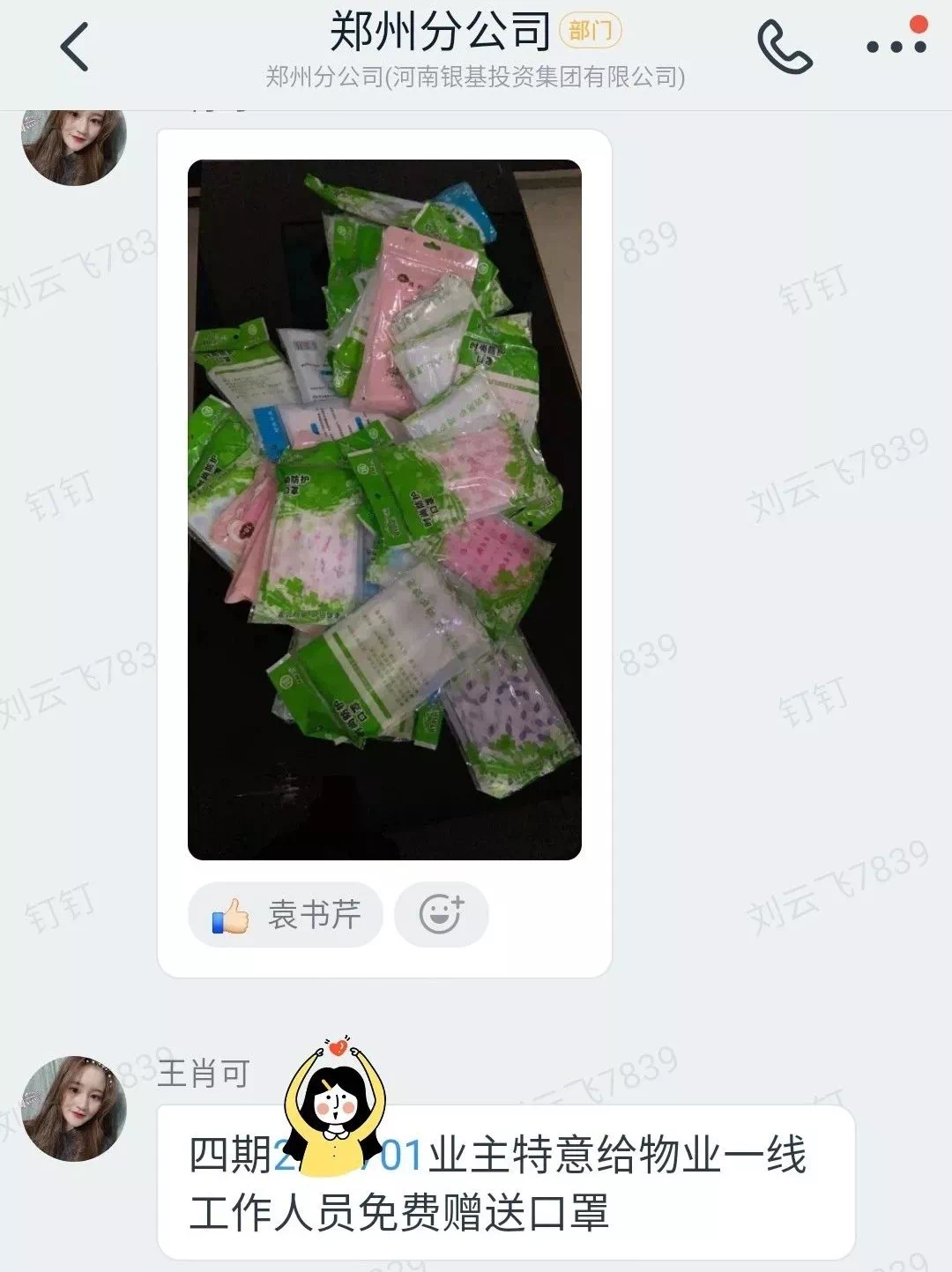
Task: Tap the thumbs-up reaction by 袁书芹
Action: pyautogui.click(x=286, y=915)
